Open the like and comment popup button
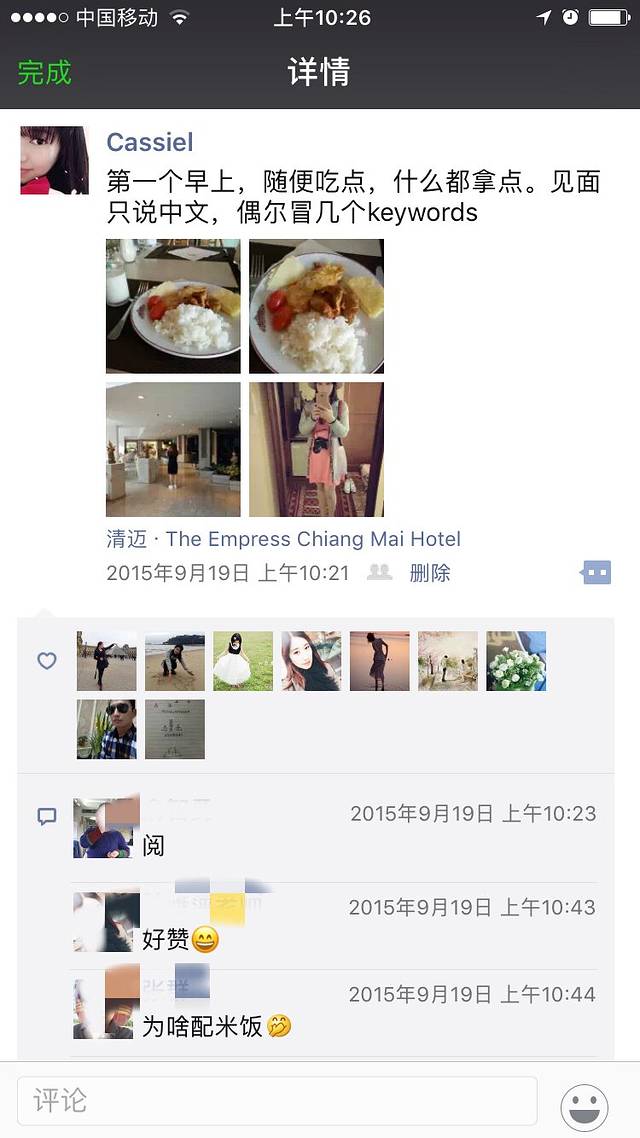Image resolution: width=640 pixels, height=1138 pixels. tap(596, 573)
